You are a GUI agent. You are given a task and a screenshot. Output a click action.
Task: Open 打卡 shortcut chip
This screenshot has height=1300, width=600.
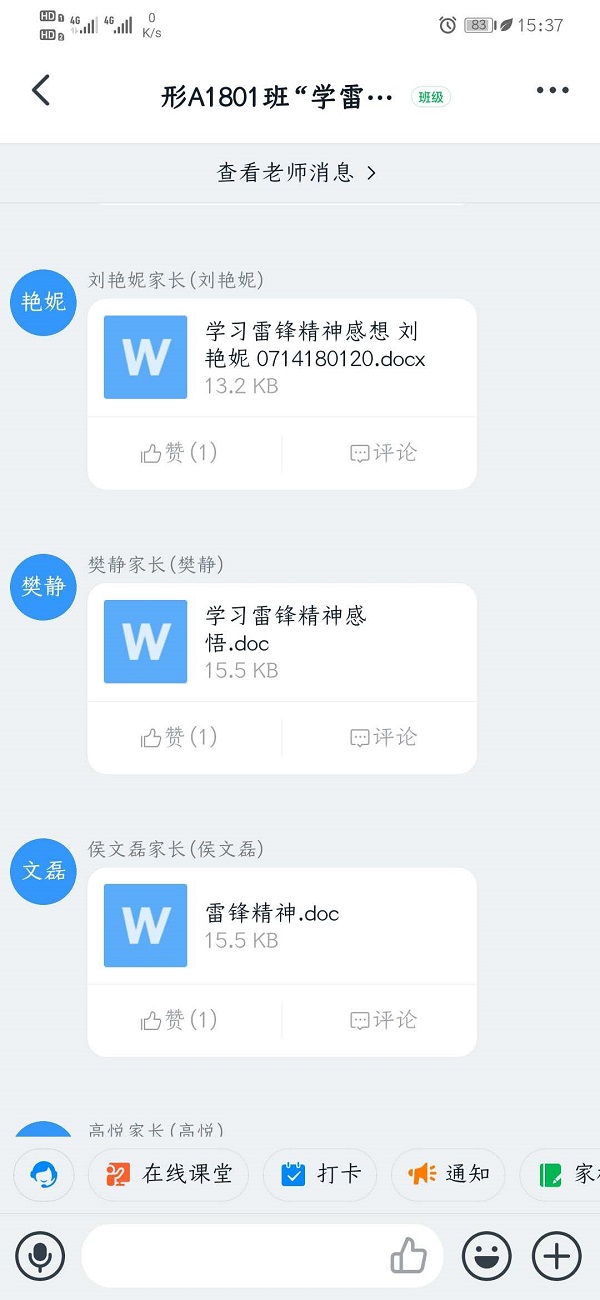click(x=320, y=1174)
